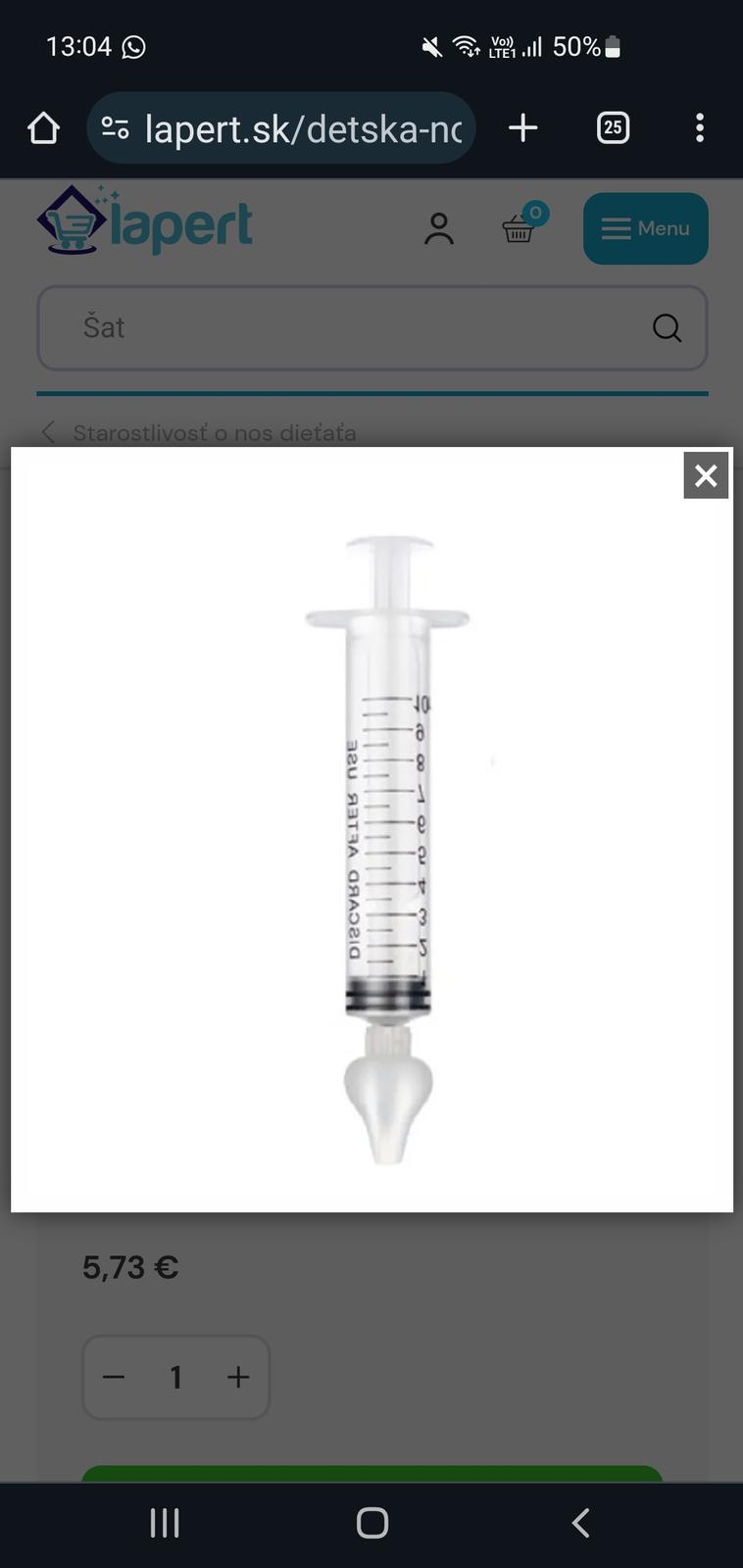The image size is (743, 1568).
Task: Open the user account icon
Action: (x=439, y=228)
